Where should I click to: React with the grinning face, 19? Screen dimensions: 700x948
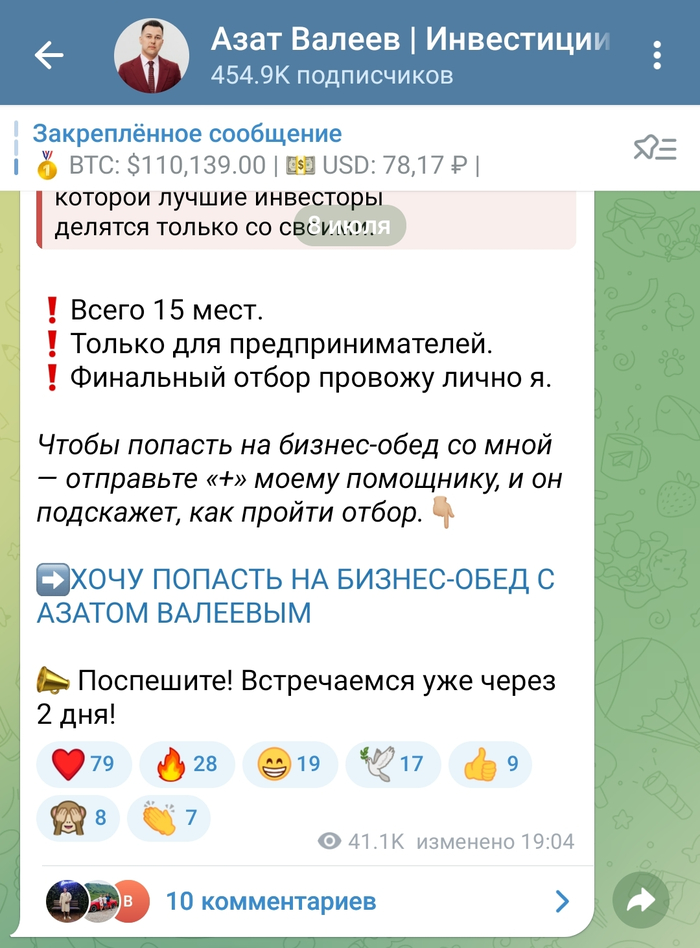pyautogui.click(x=289, y=765)
